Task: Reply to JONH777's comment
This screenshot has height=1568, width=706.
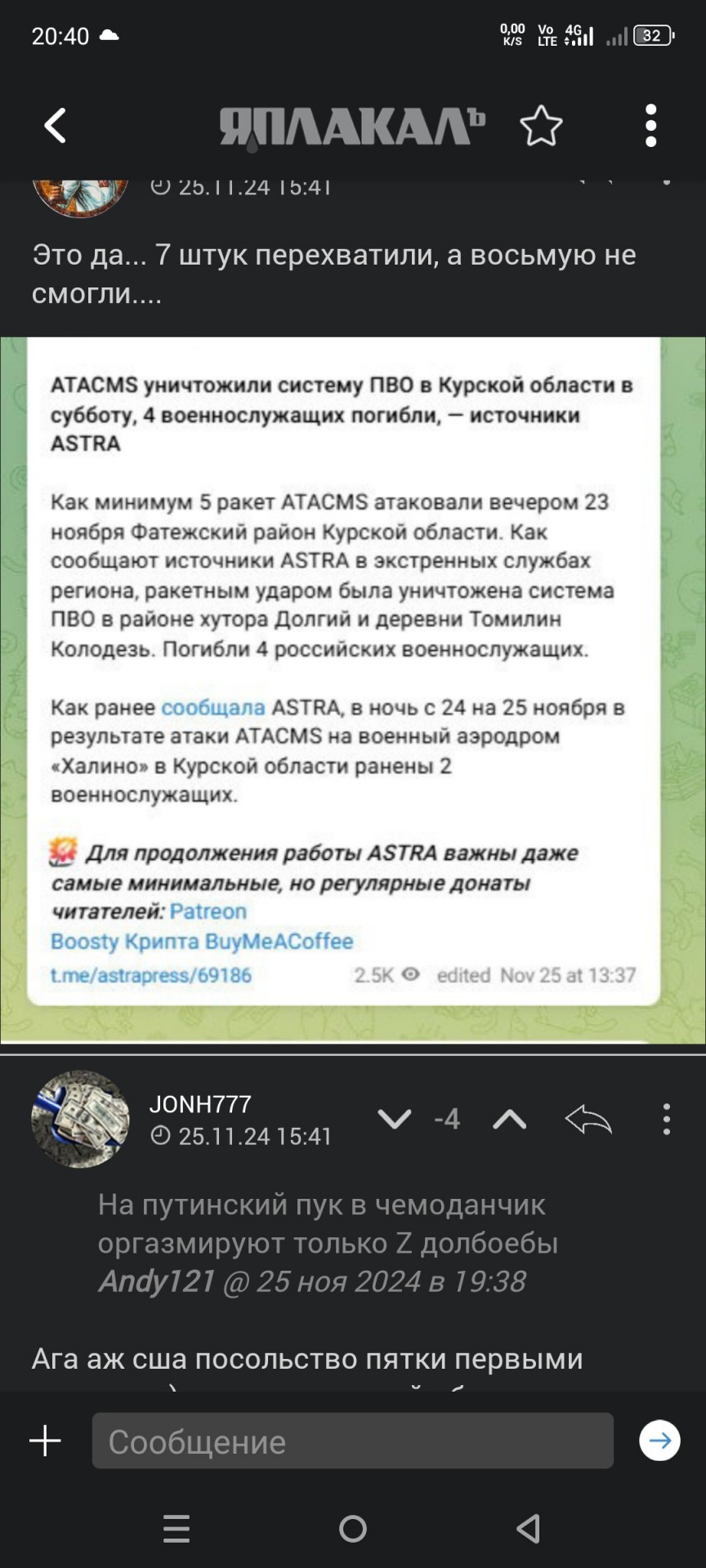Action: (588, 1119)
